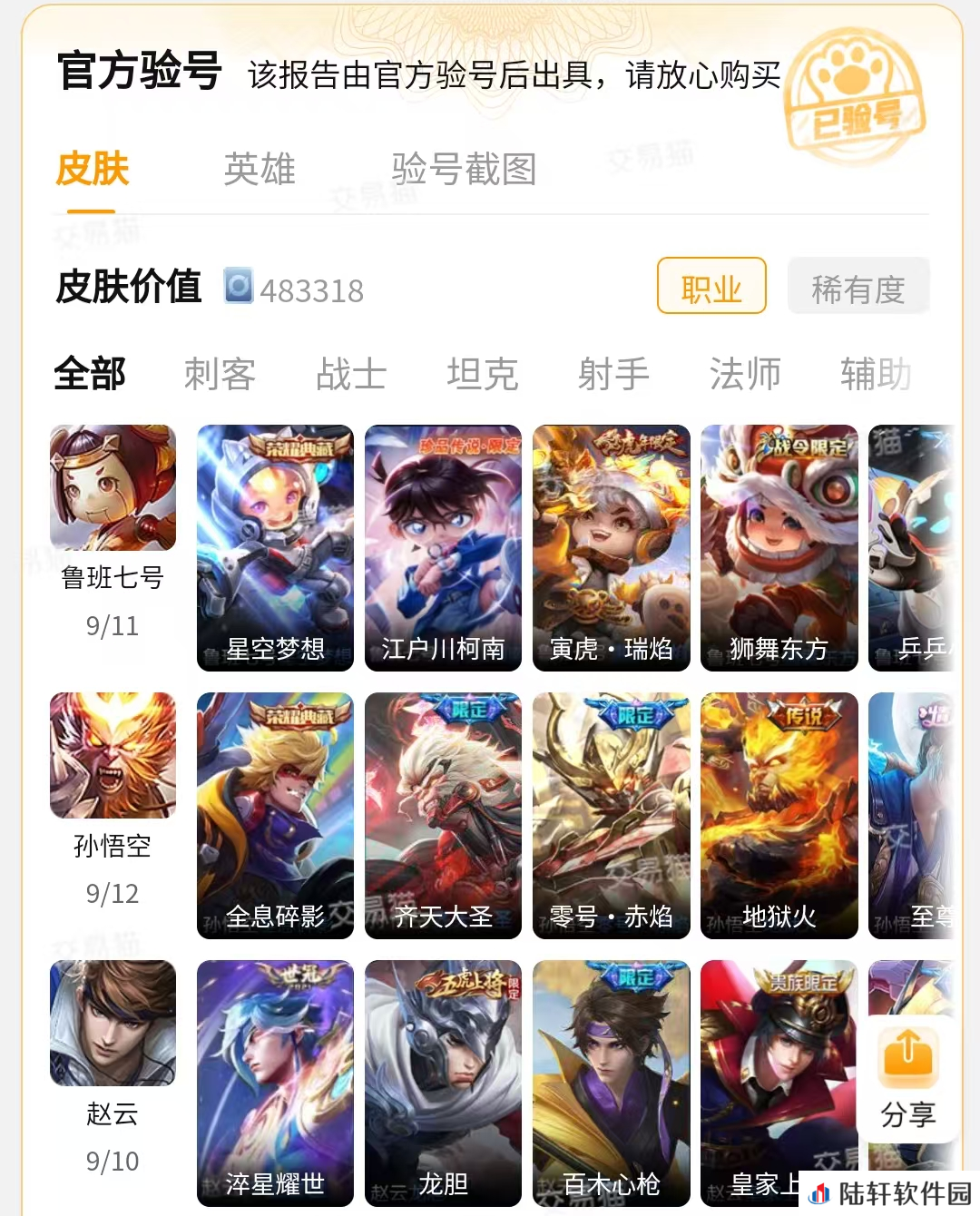This screenshot has height=1216, width=980.
Task: Open the 星空梦想 skin card
Action: (275, 547)
